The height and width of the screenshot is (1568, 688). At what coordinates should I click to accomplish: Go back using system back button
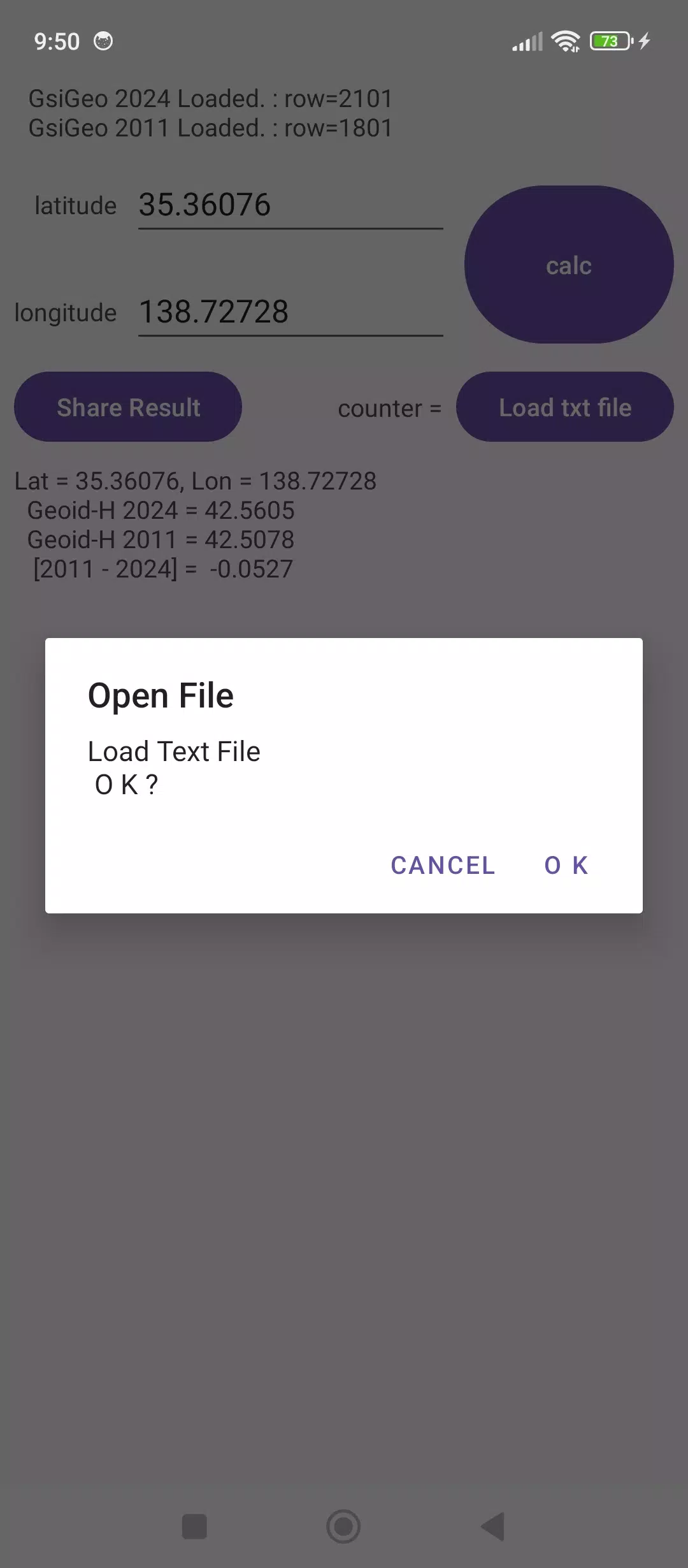[493, 1527]
